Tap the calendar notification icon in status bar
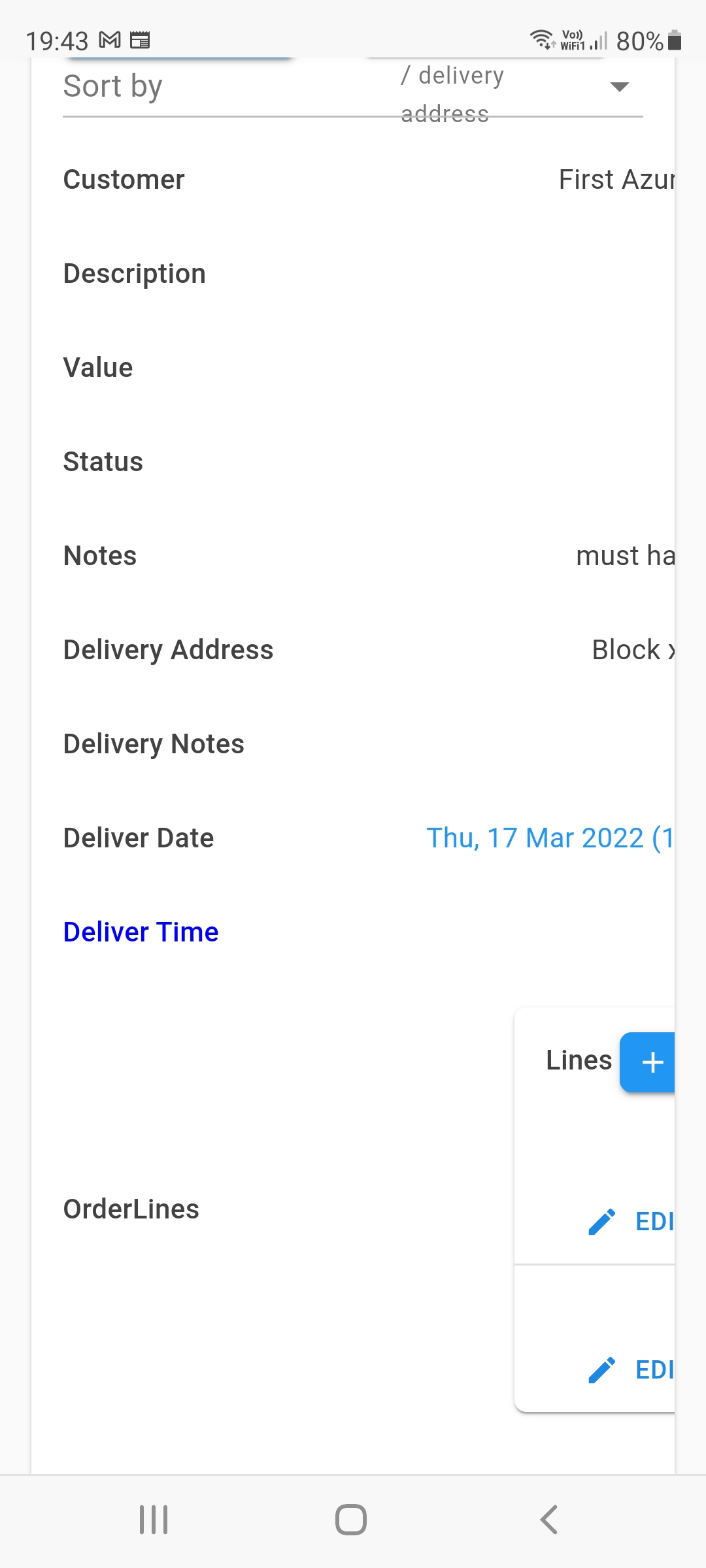 (141, 41)
